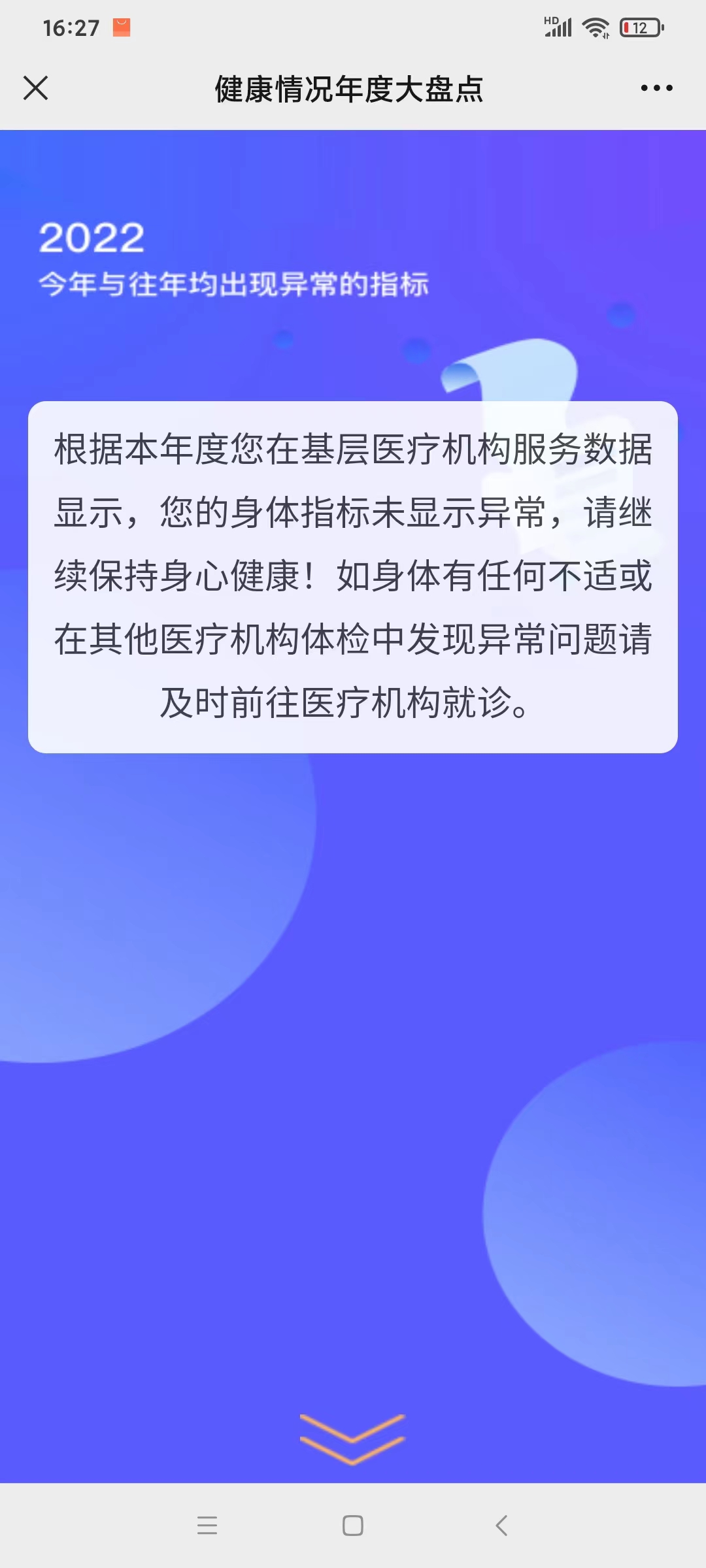Open the three-dot overflow menu

pos(656,88)
